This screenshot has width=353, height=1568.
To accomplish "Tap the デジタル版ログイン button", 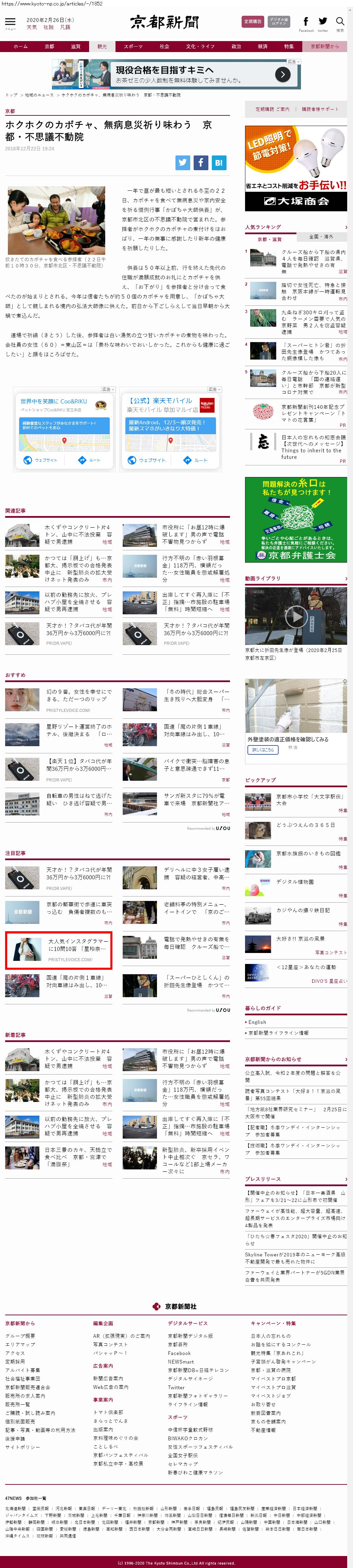I will click(279, 21).
